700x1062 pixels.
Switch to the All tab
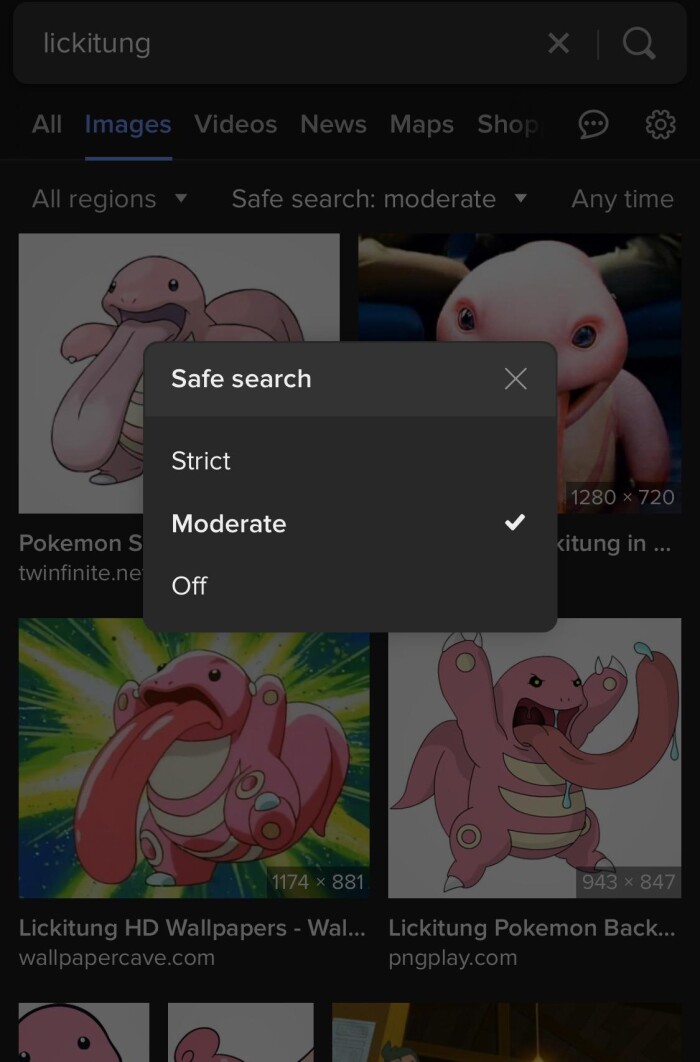[x=47, y=124]
